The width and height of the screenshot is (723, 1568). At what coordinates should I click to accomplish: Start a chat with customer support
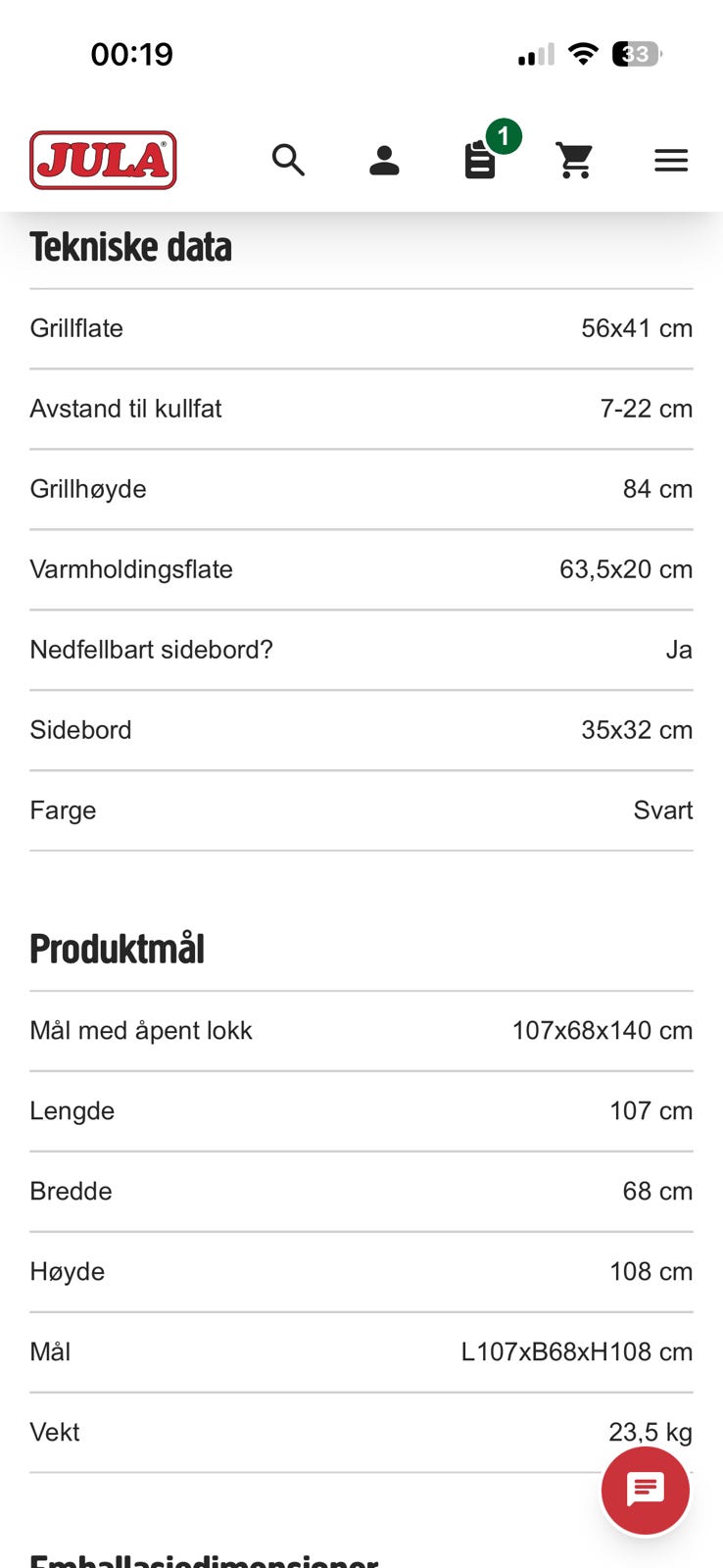(646, 1491)
